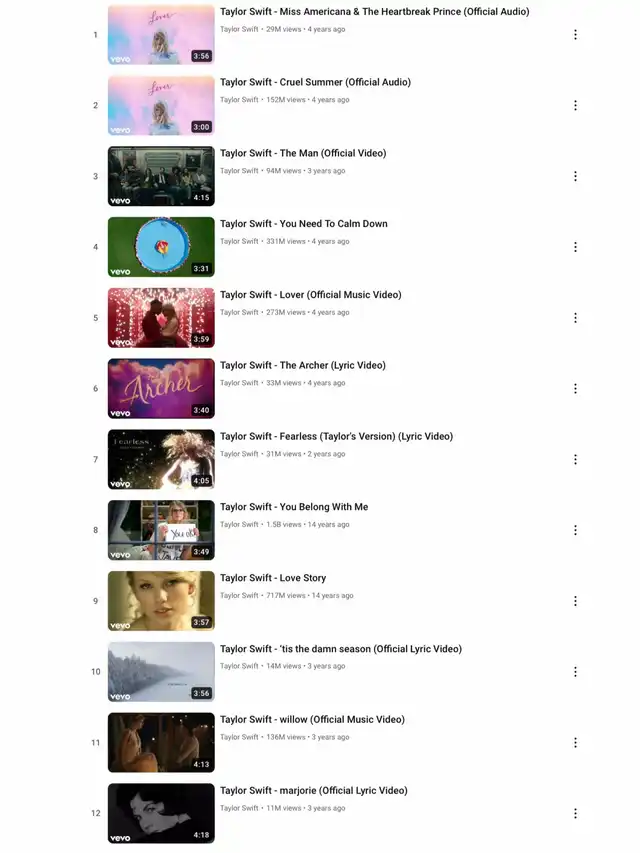Open options menu for Cruel Summer

pyautogui.click(x=575, y=106)
